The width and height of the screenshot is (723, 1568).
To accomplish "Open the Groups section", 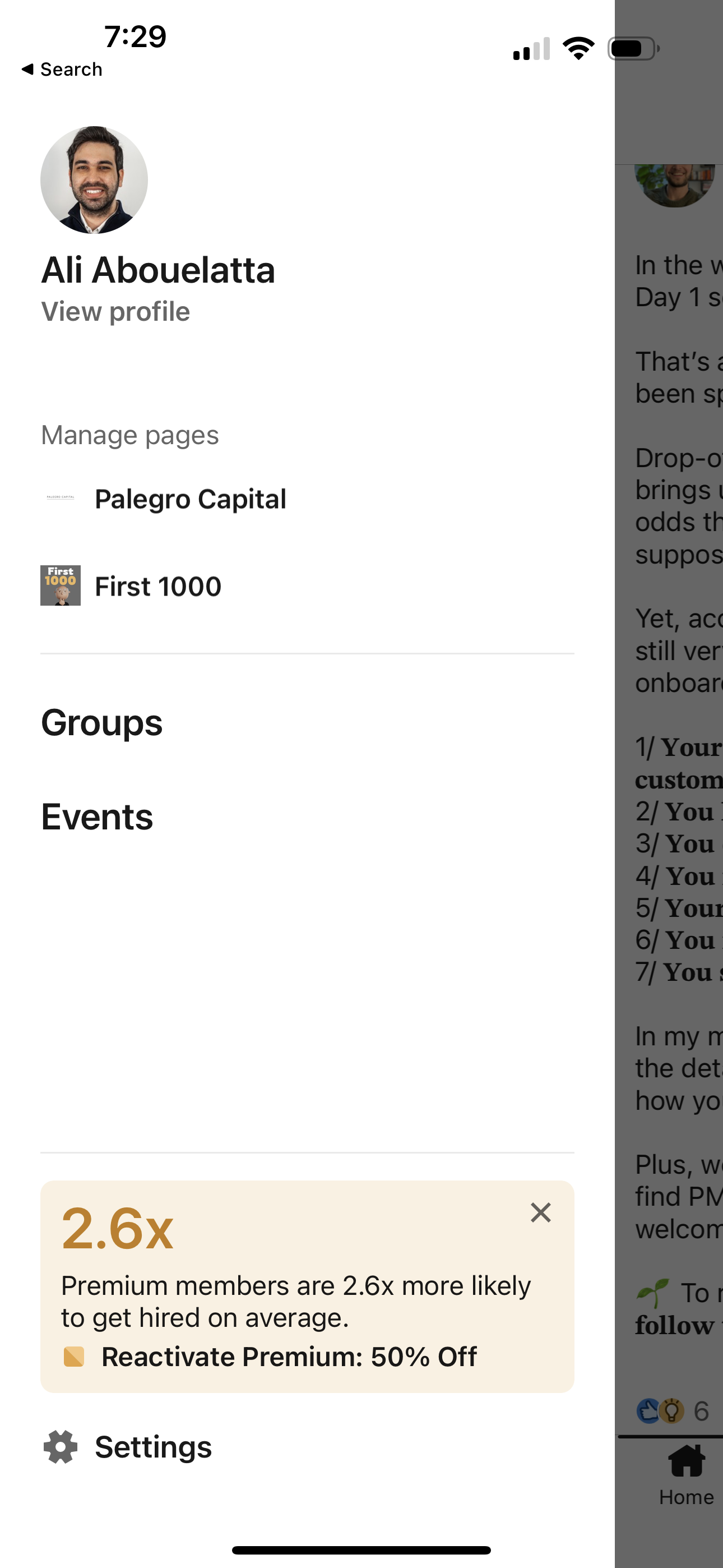I will click(x=101, y=722).
